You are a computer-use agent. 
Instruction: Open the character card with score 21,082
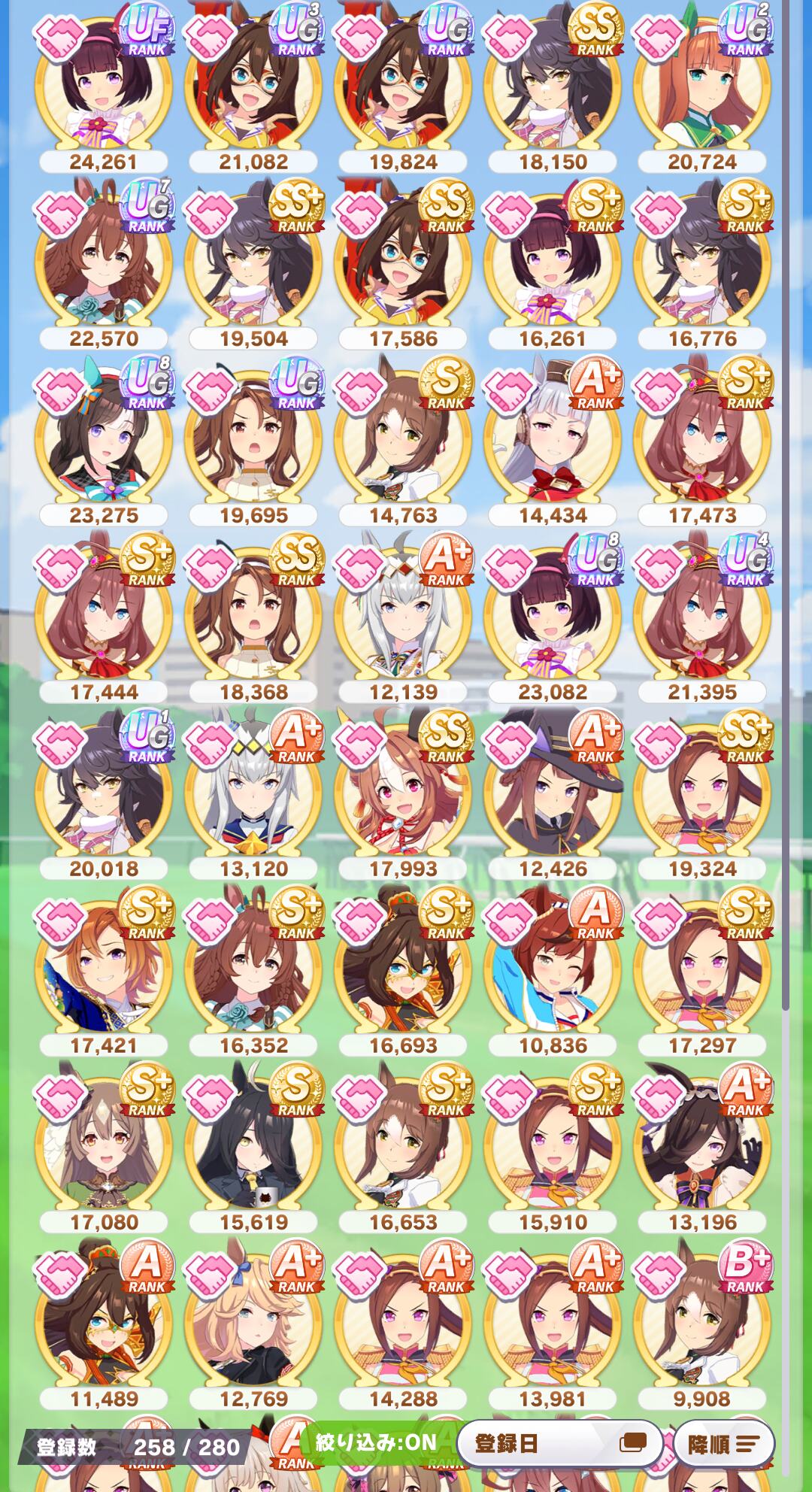[x=254, y=86]
